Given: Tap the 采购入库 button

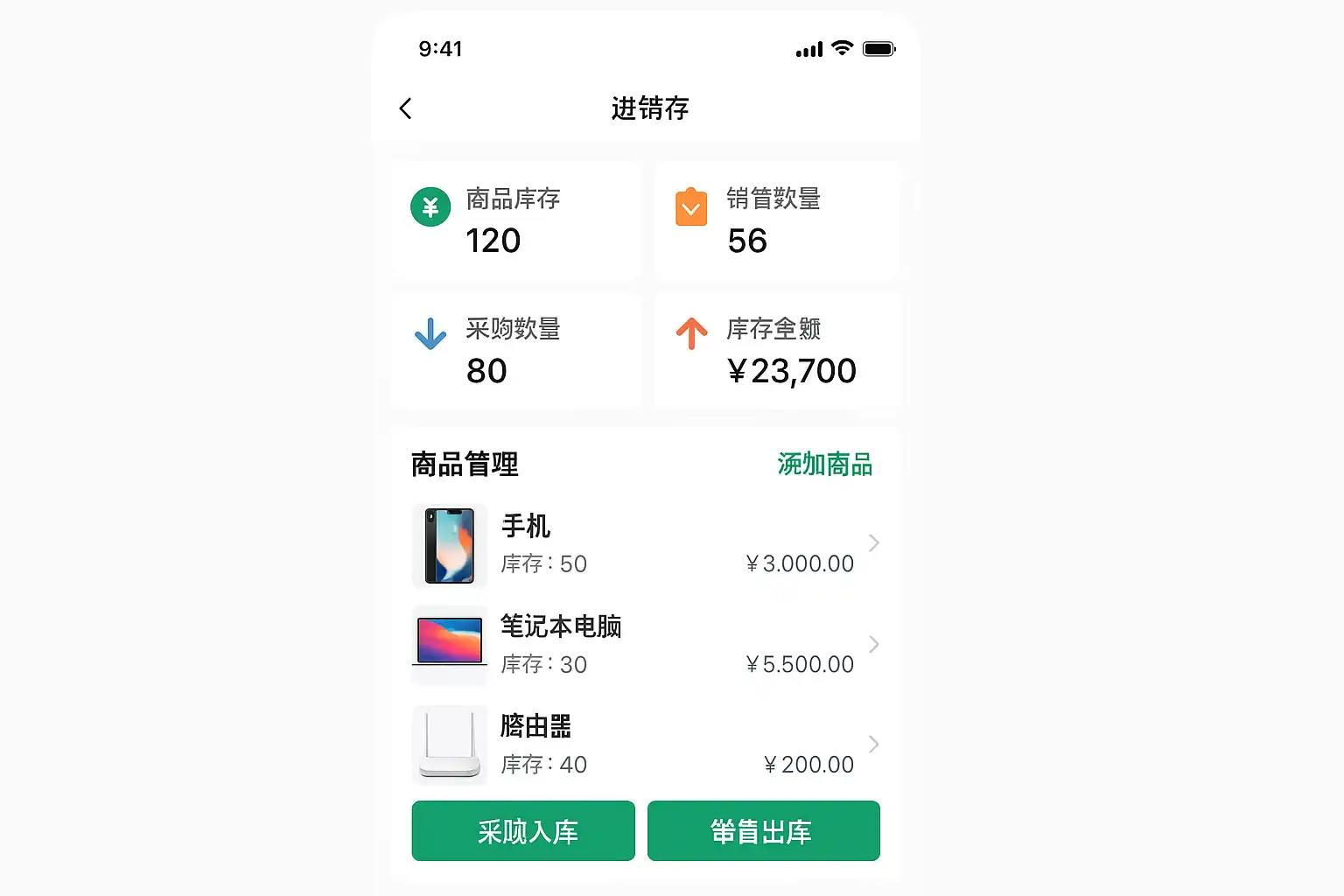Looking at the screenshot, I should 523,830.
